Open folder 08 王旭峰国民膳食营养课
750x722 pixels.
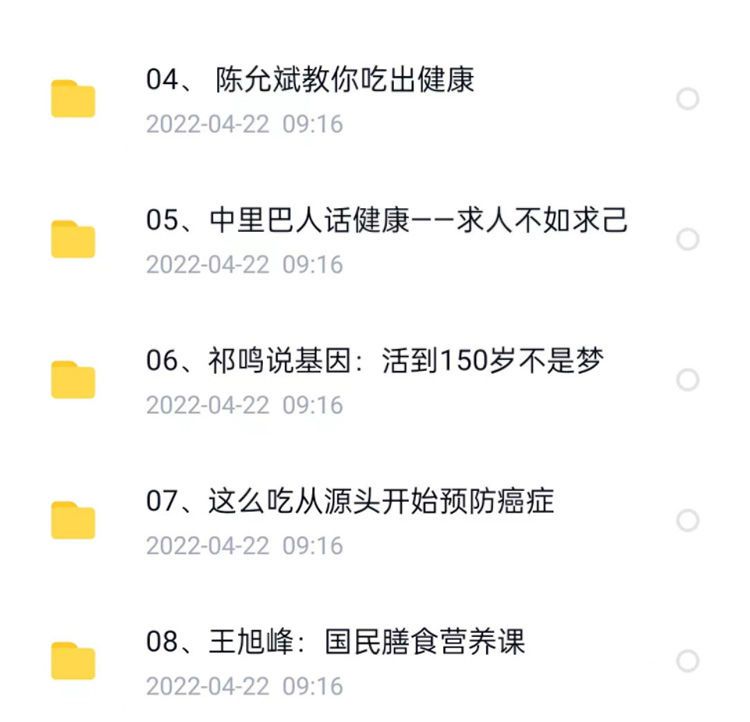coord(335,642)
